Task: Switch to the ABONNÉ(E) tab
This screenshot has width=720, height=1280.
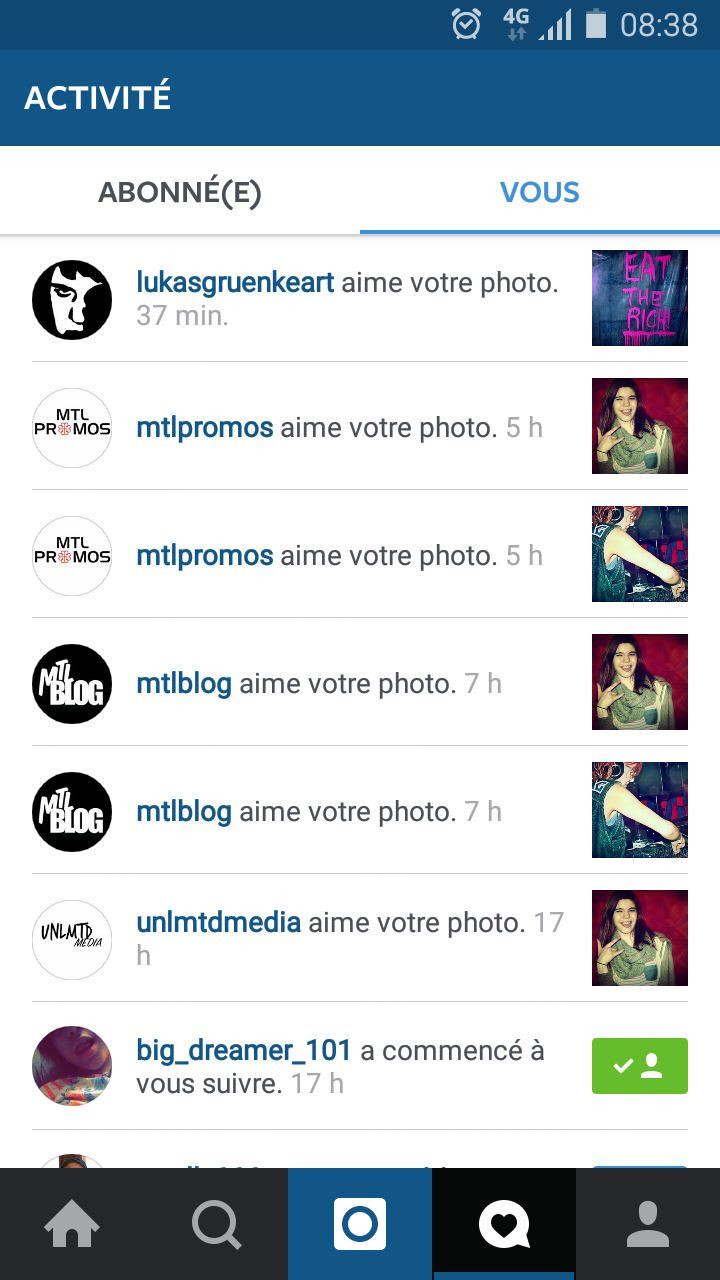Action: click(x=180, y=192)
